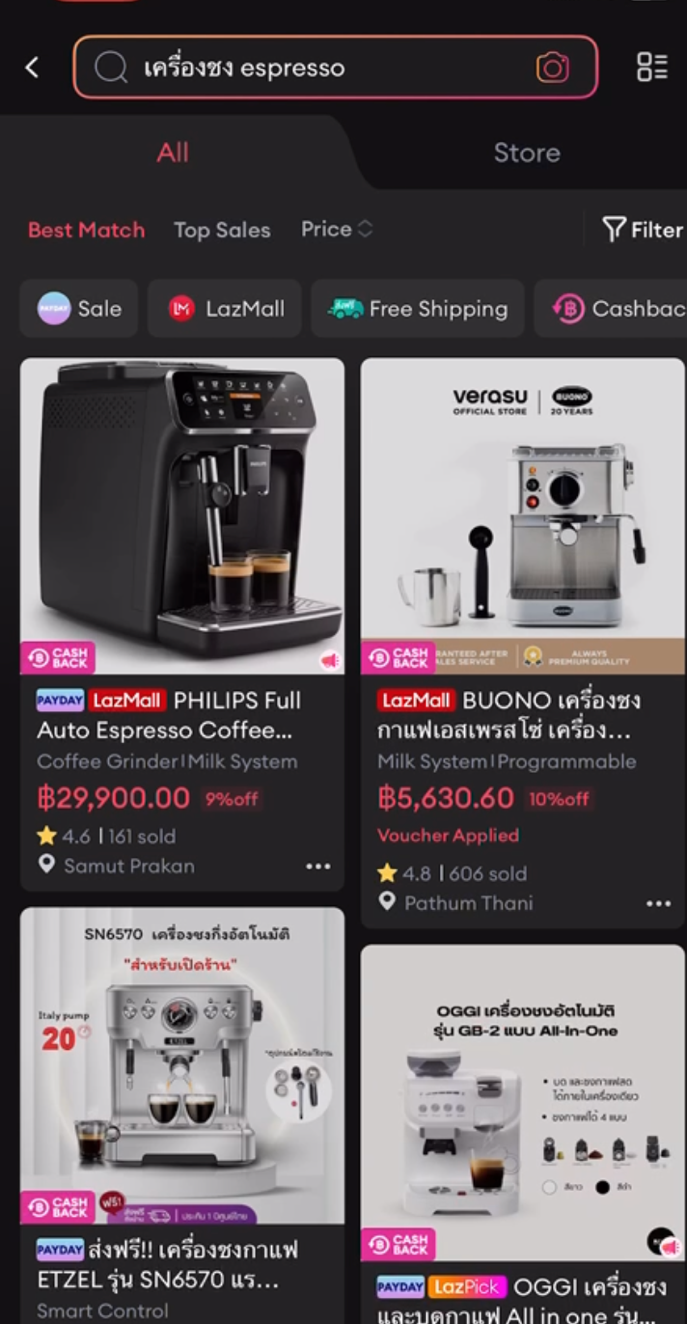Switch to the Store tab

click(526, 153)
